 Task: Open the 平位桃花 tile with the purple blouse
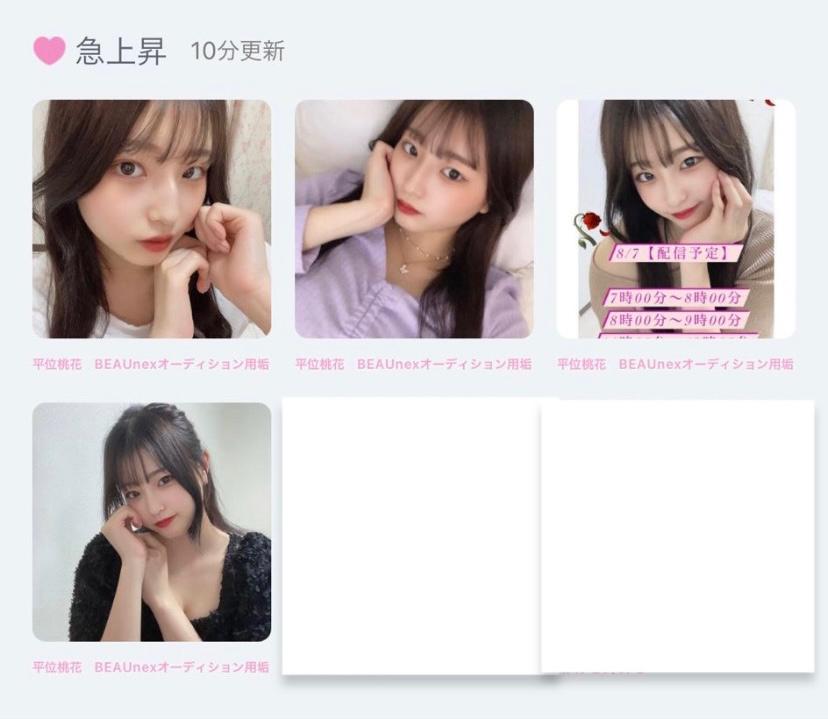pyautogui.click(x=413, y=218)
